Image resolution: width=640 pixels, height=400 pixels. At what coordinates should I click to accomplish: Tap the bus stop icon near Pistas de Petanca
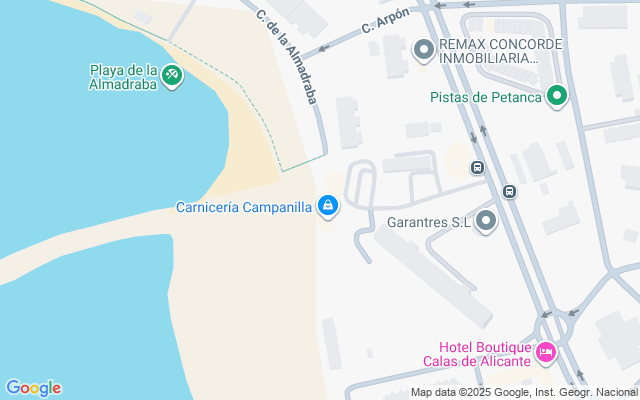pos(478,167)
